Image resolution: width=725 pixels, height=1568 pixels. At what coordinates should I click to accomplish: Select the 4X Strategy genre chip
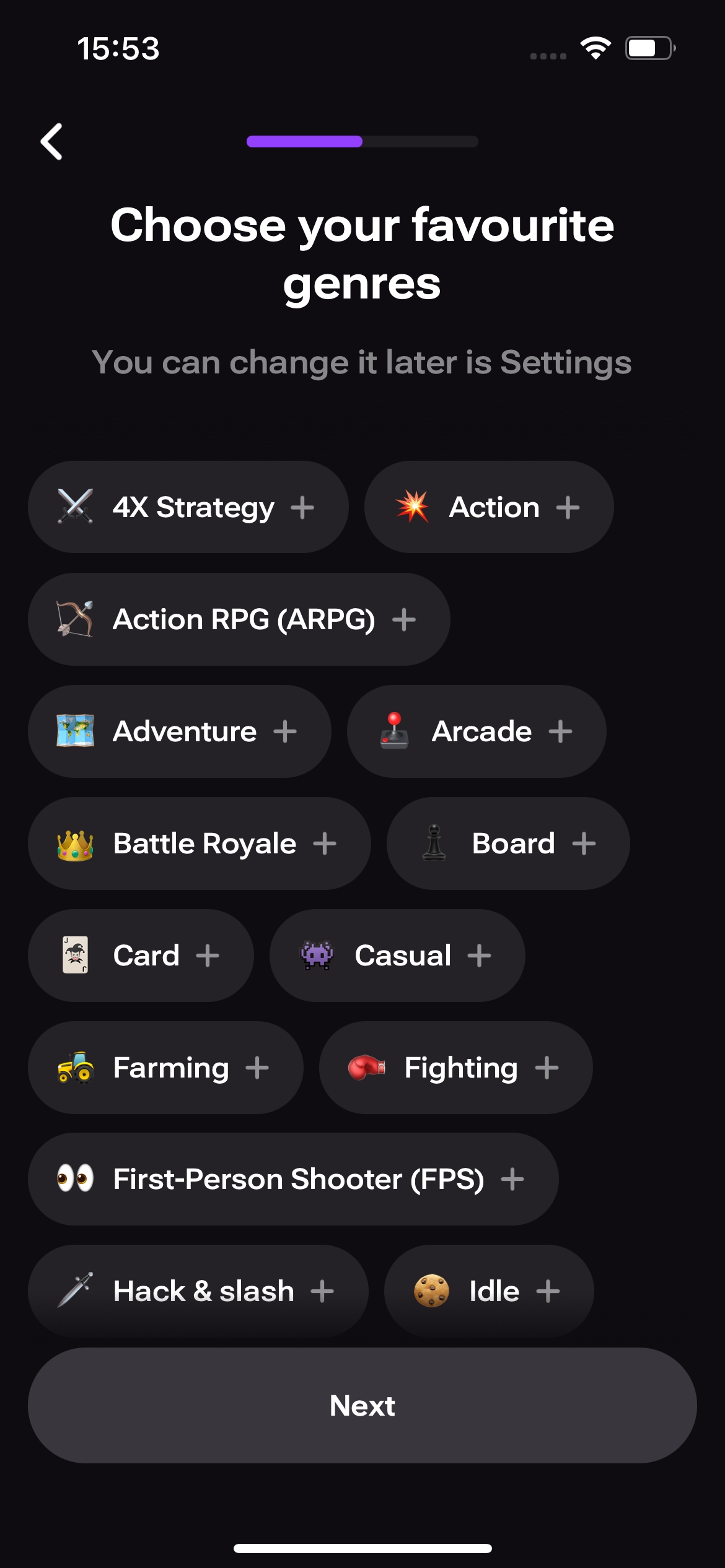pyautogui.click(x=188, y=507)
